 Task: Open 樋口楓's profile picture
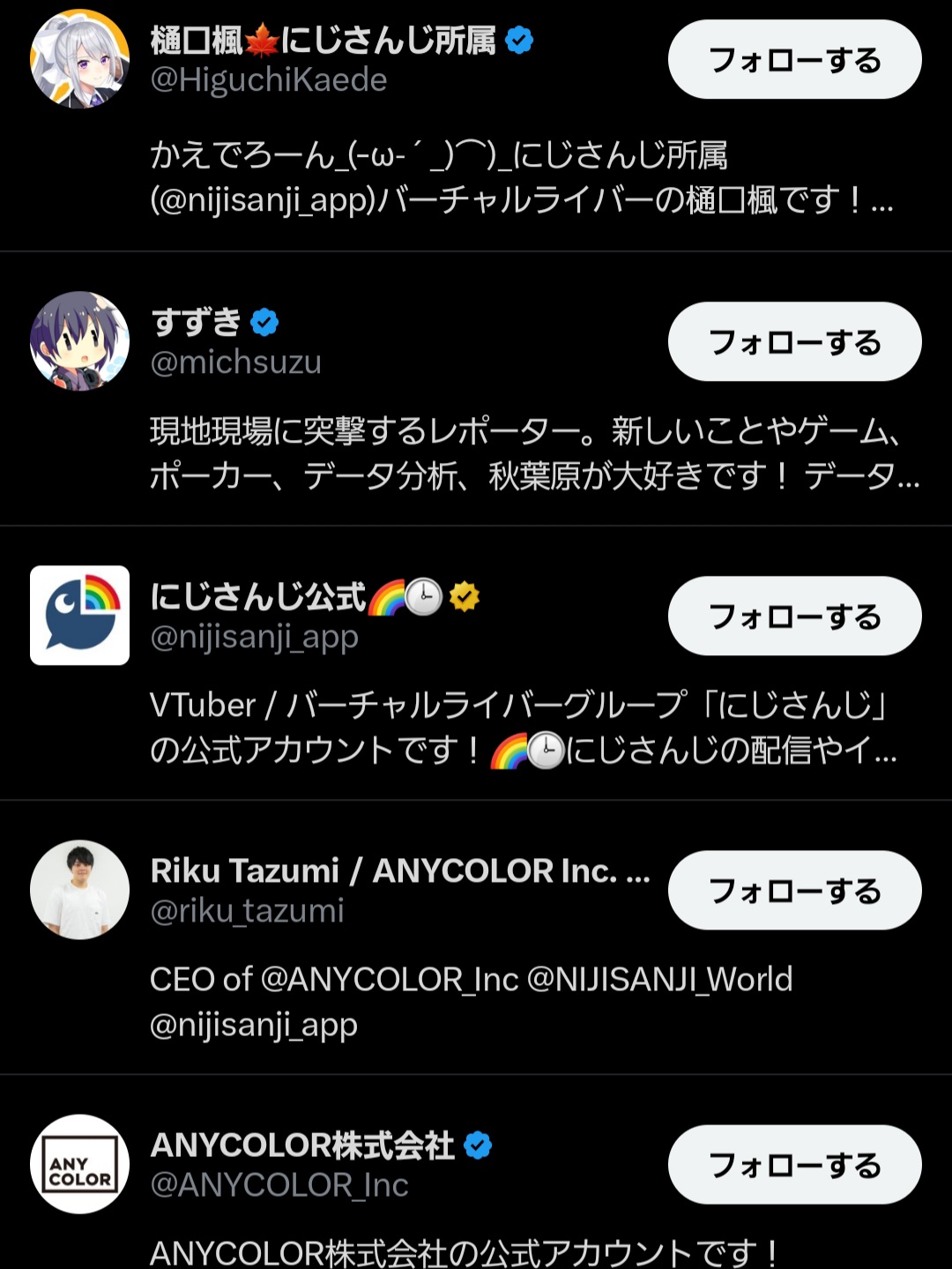pos(80,60)
